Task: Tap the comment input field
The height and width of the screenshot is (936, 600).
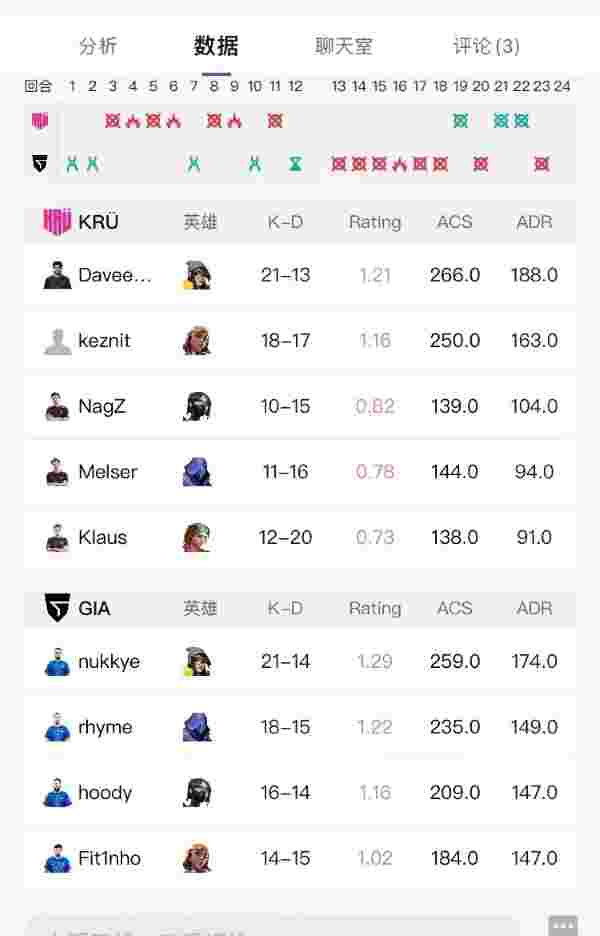Action: click(270, 927)
